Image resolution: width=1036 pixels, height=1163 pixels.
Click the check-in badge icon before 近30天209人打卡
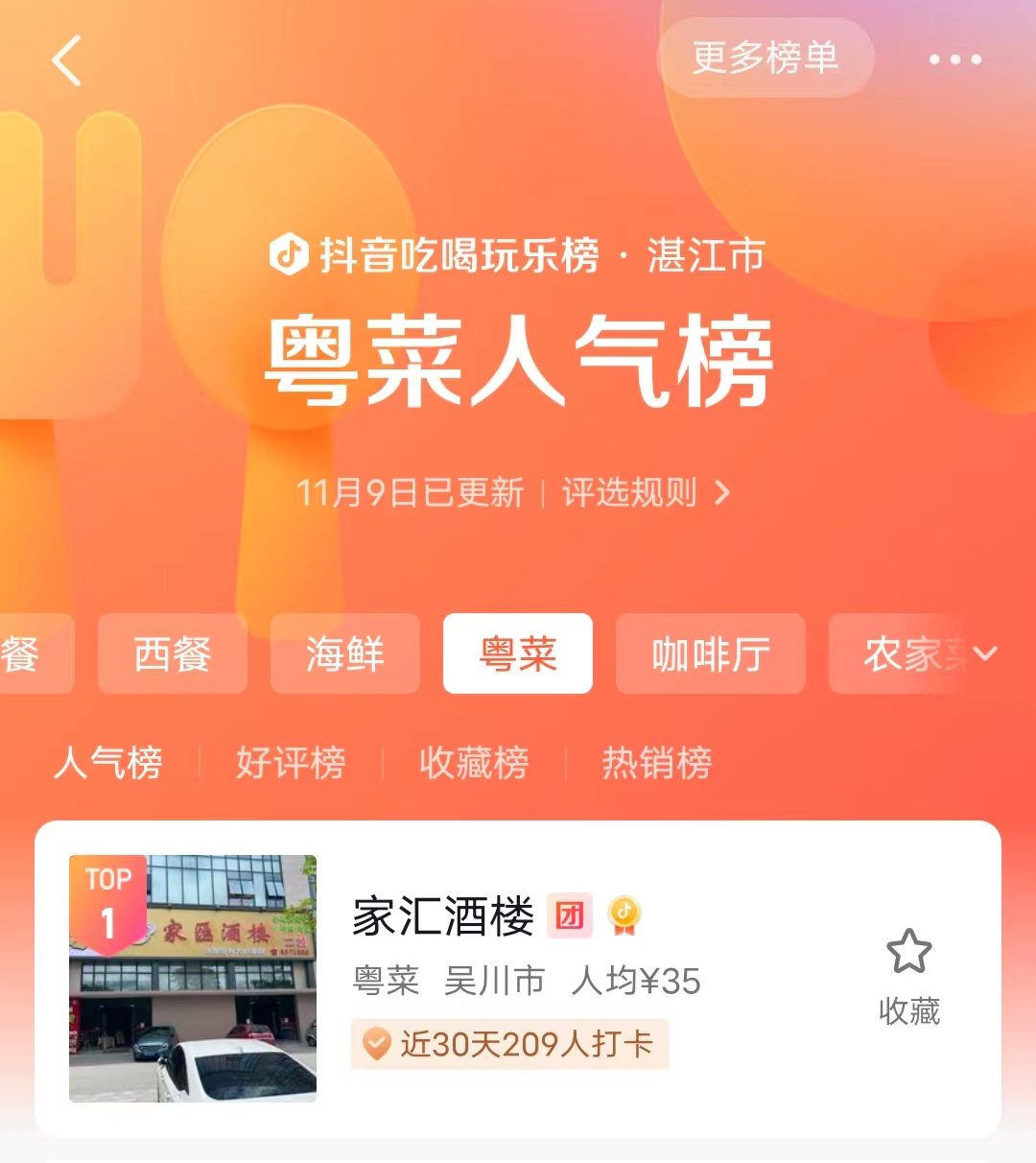[x=378, y=1045]
